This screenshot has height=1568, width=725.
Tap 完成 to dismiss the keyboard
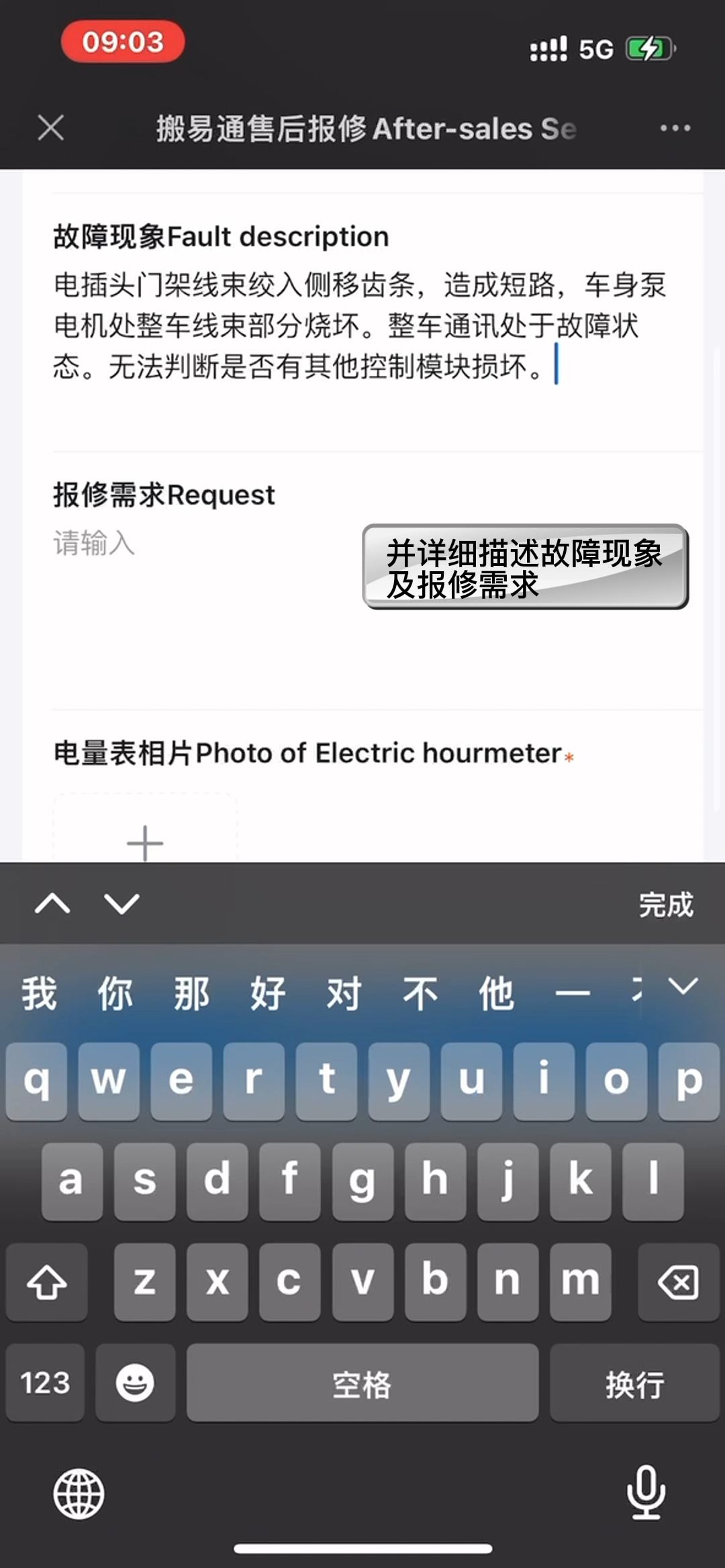(x=665, y=905)
